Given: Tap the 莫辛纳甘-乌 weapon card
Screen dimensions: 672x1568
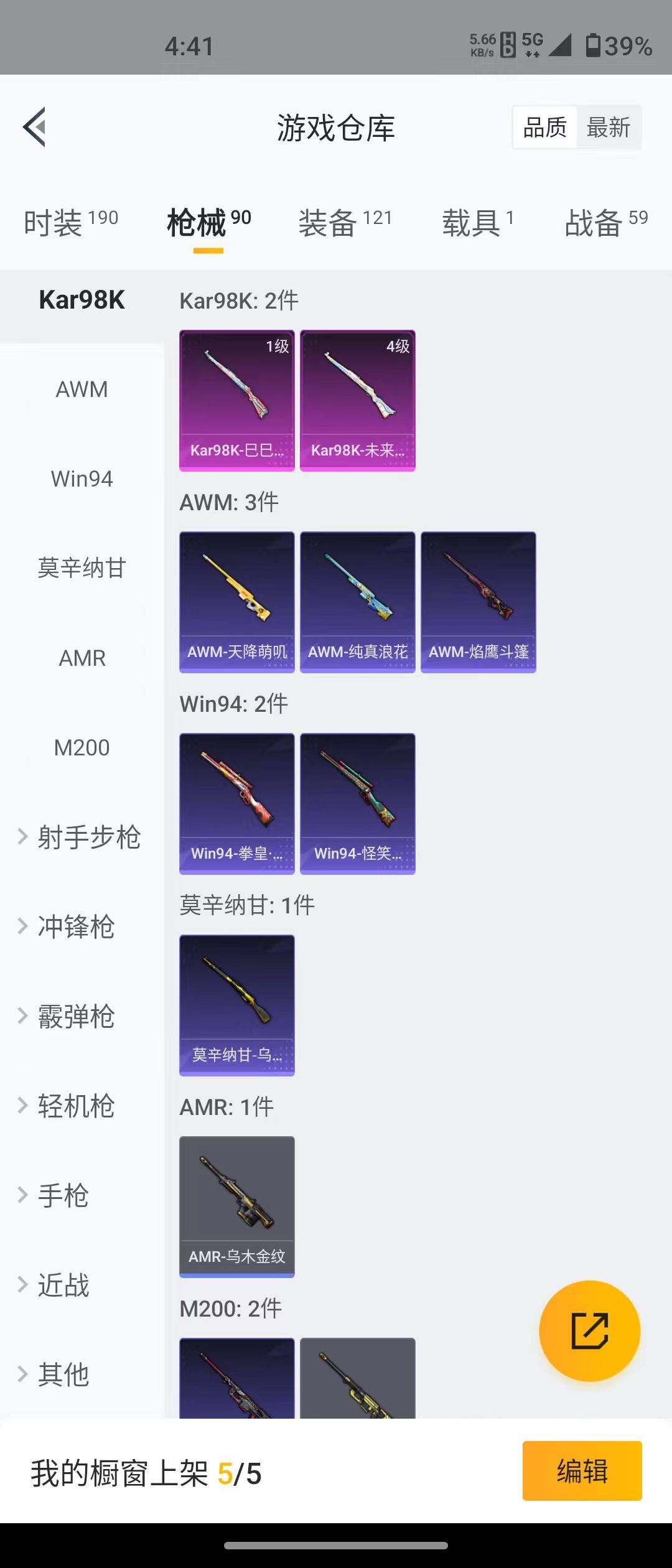Looking at the screenshot, I should pos(236,1006).
